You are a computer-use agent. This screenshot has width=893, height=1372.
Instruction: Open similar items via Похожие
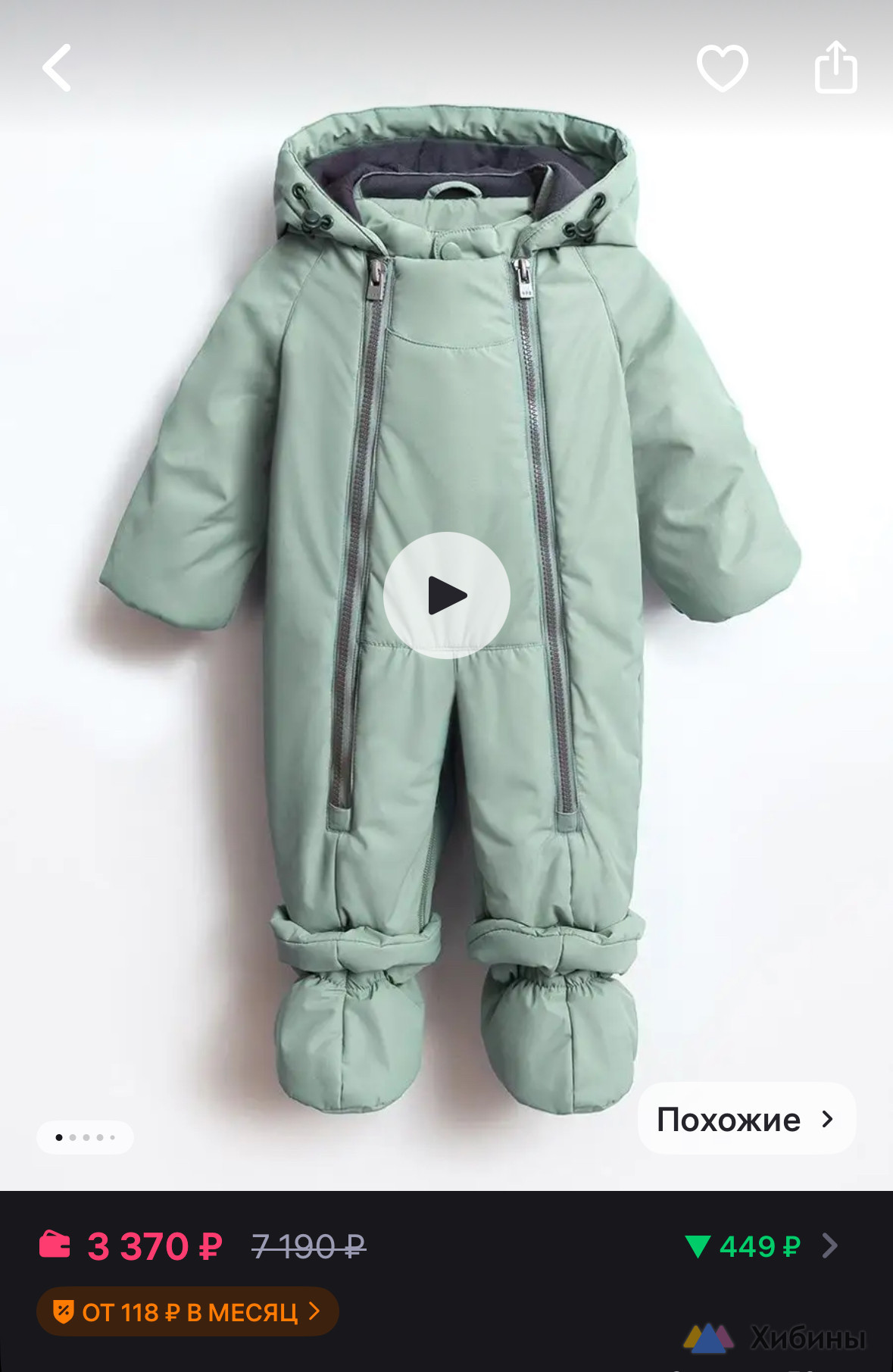746,1119
